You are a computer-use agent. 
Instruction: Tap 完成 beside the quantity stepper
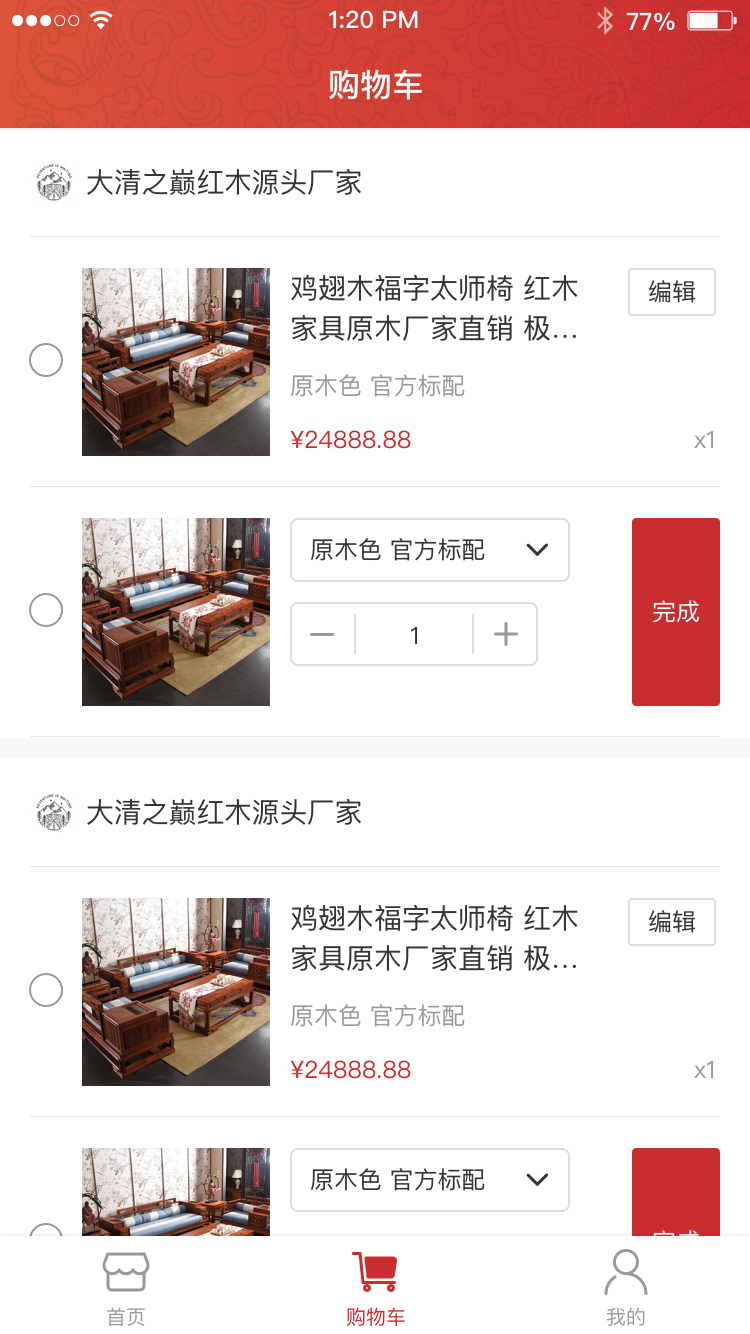[676, 612]
